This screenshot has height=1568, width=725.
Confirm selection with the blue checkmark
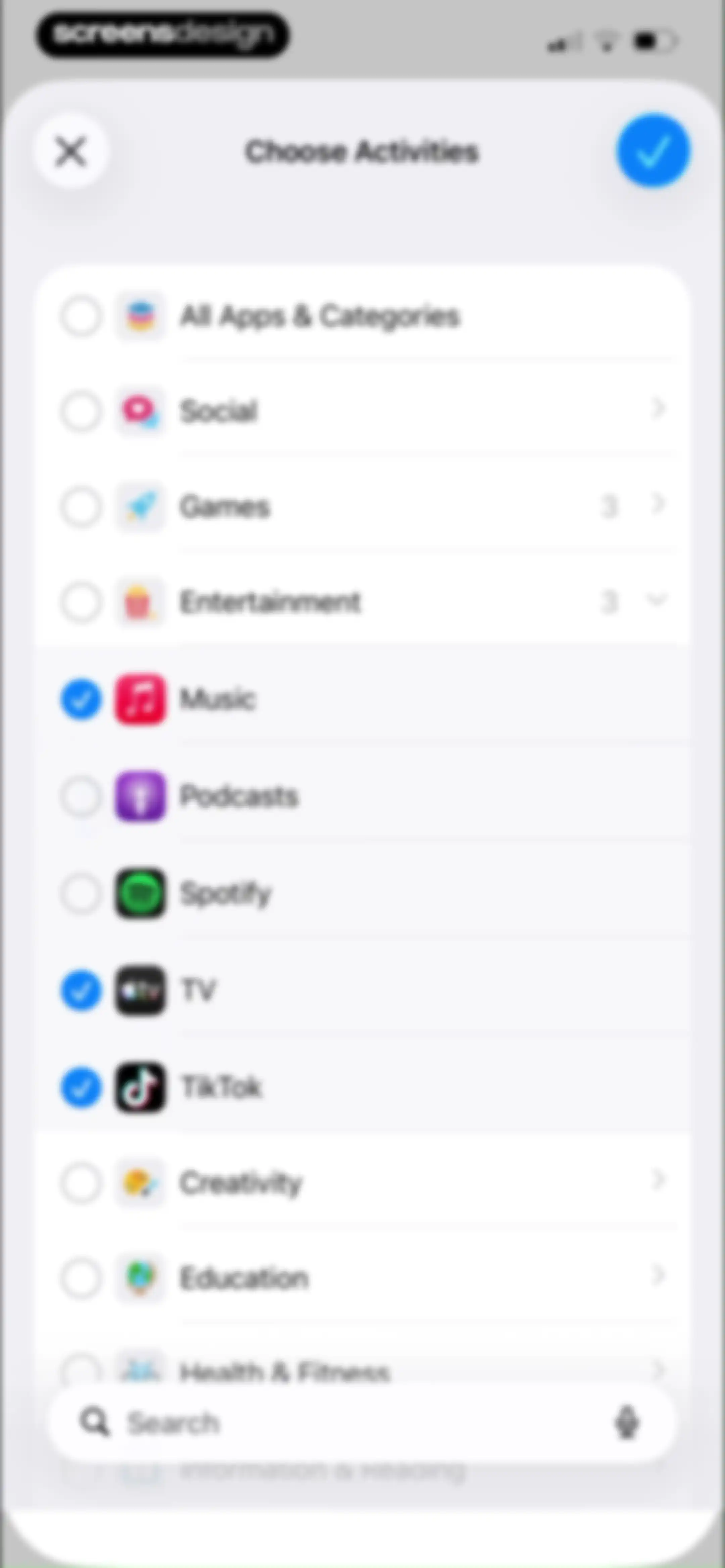653,151
